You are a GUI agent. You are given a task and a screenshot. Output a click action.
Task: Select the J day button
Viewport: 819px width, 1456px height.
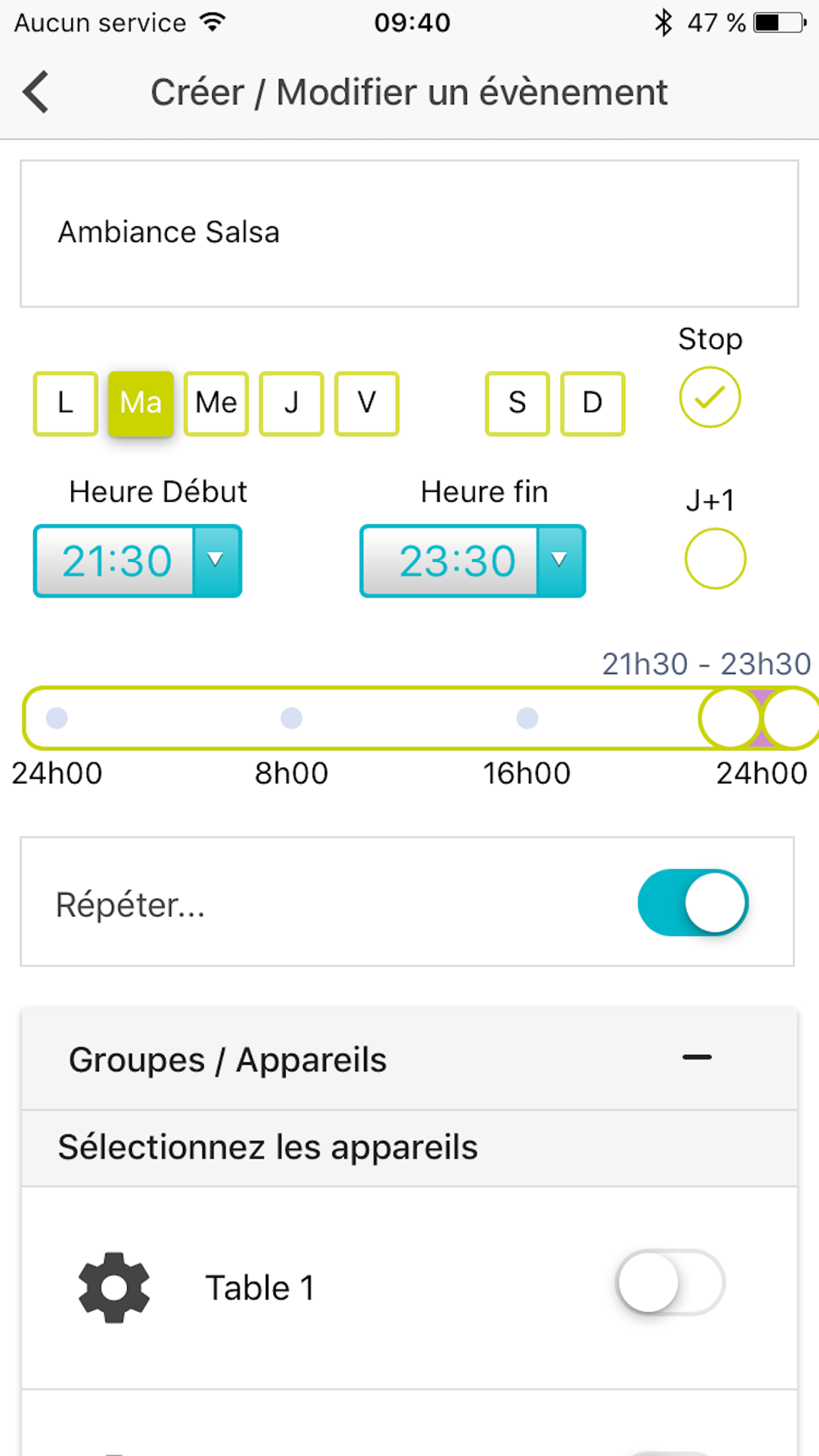(292, 403)
